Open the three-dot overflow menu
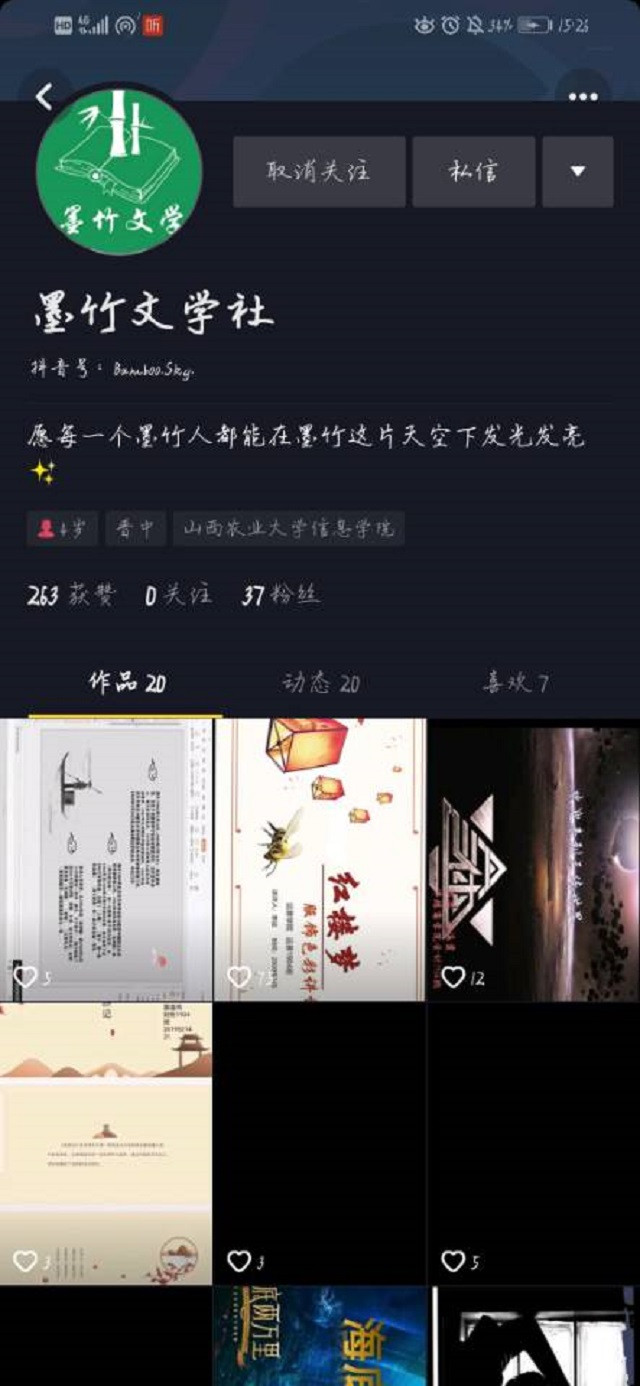The width and height of the screenshot is (640, 1386). click(x=582, y=97)
